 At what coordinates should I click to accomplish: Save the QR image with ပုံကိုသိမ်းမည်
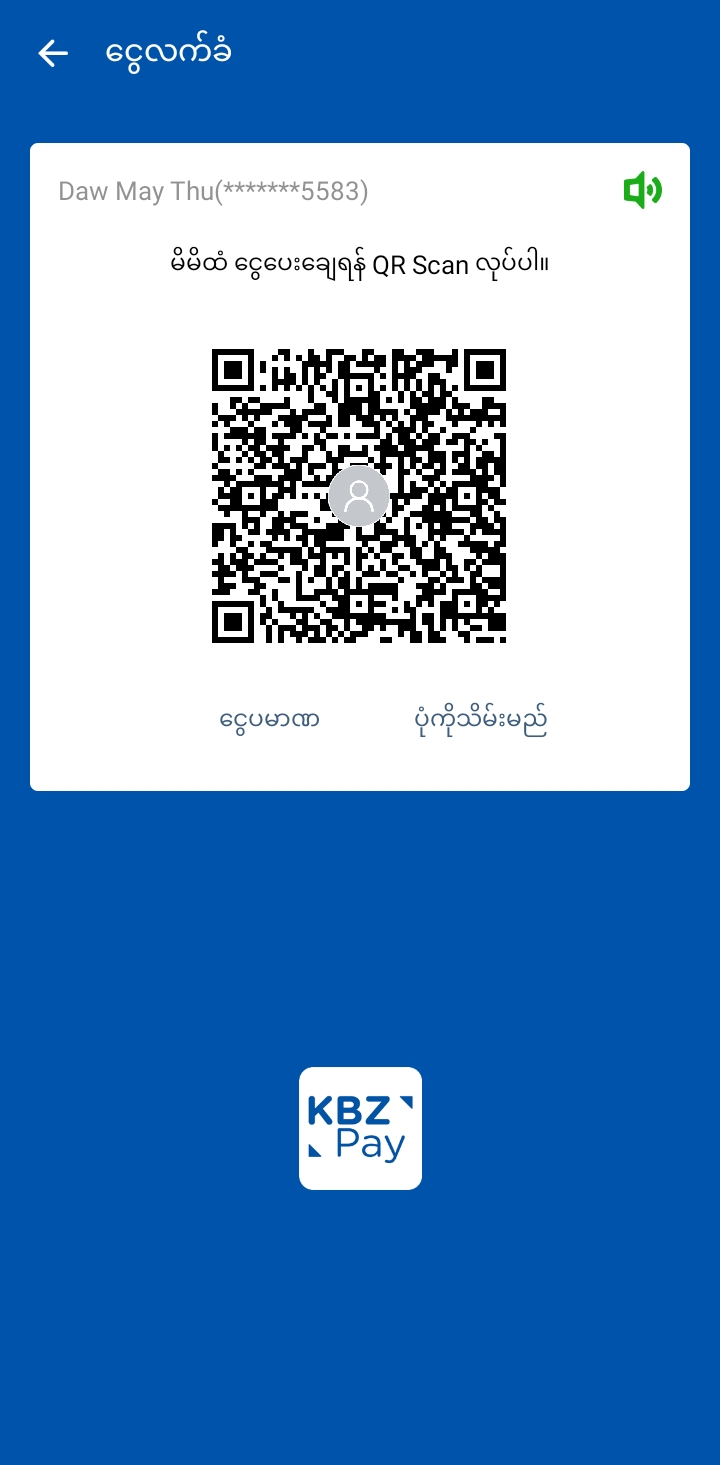481,719
